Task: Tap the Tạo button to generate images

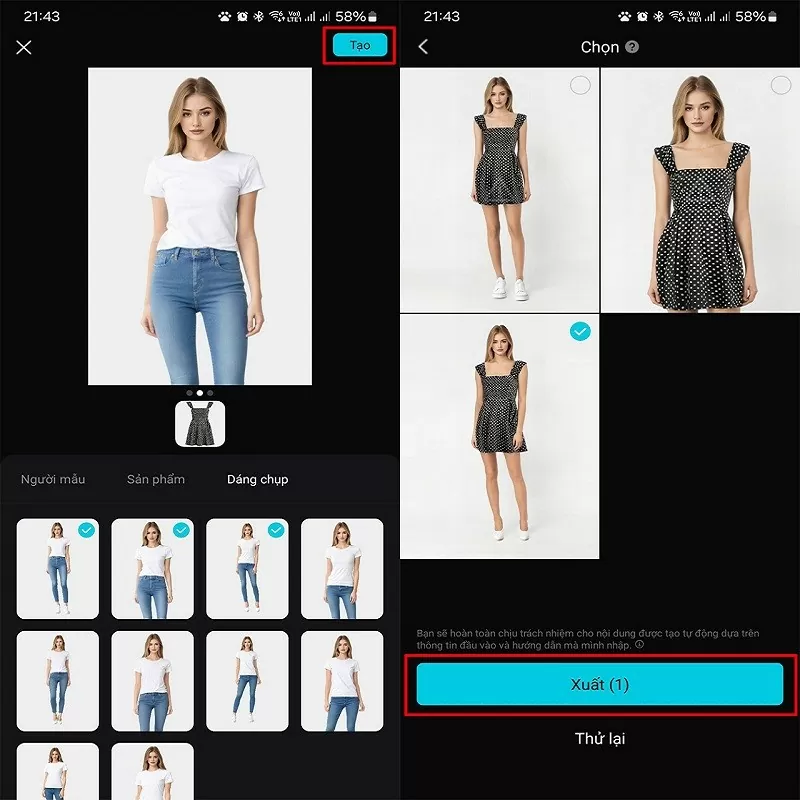Action: click(359, 46)
